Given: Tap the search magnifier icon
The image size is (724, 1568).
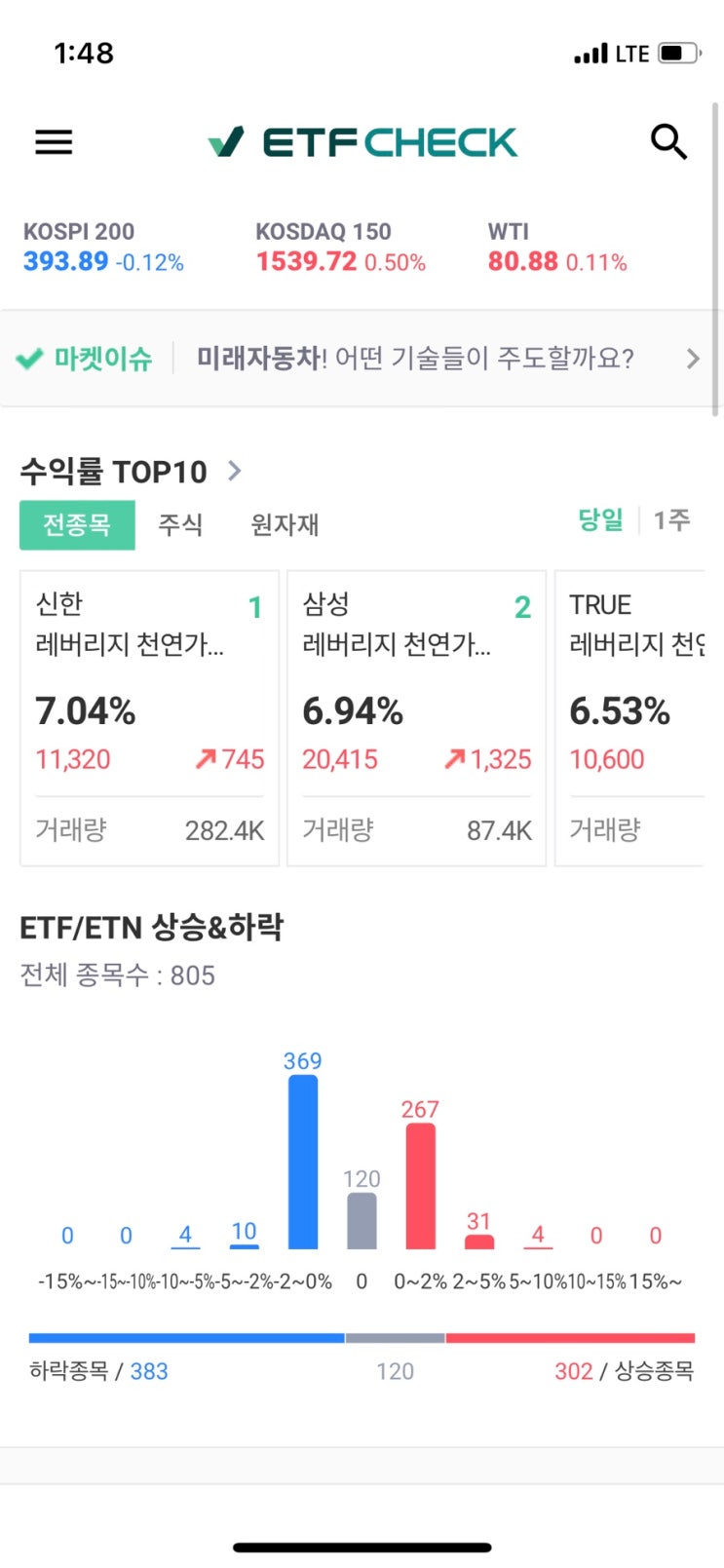Looking at the screenshot, I should click(669, 142).
